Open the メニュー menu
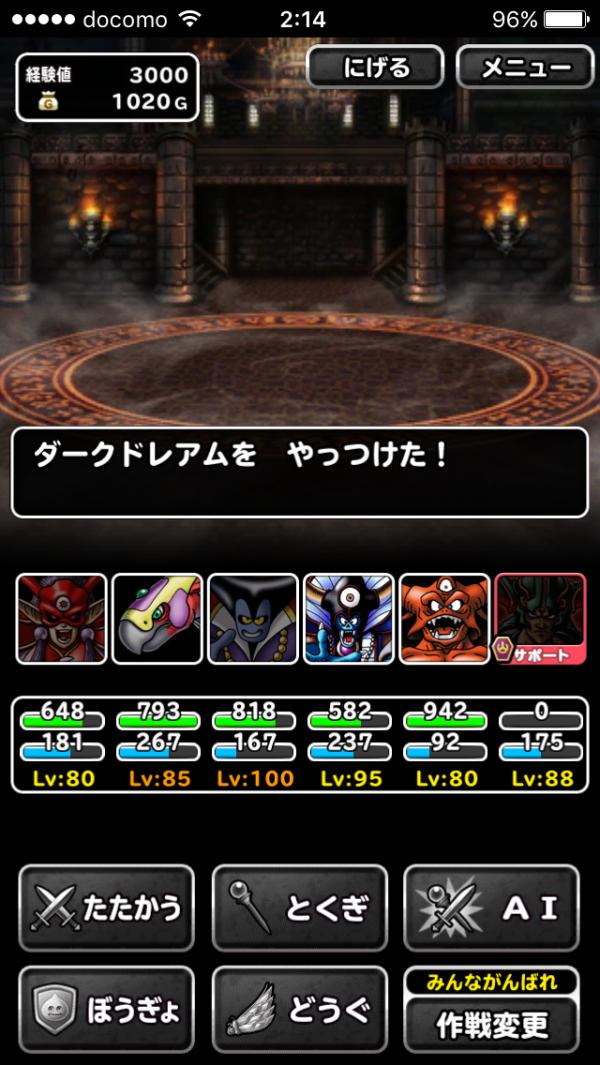 (x=525, y=67)
